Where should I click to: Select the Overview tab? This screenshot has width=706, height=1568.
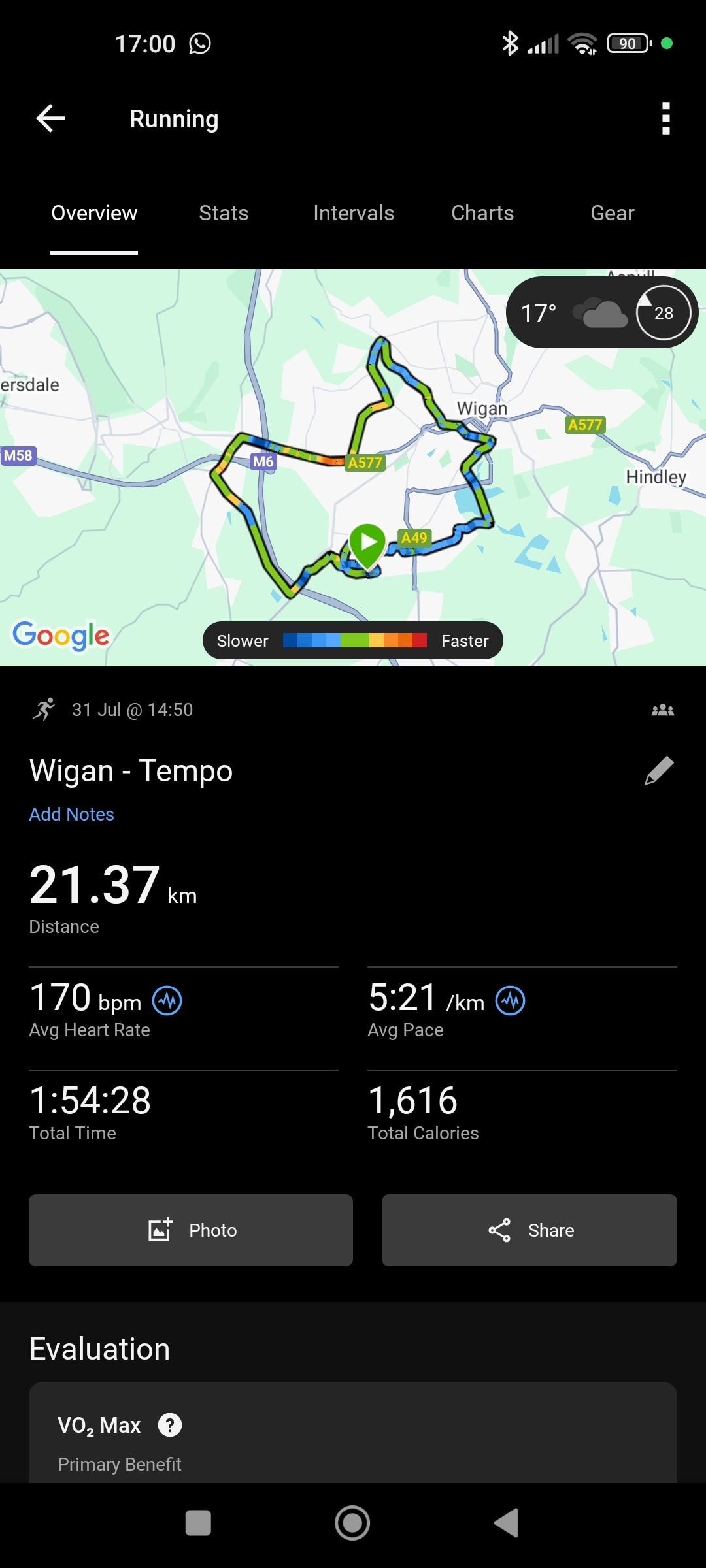tap(94, 213)
